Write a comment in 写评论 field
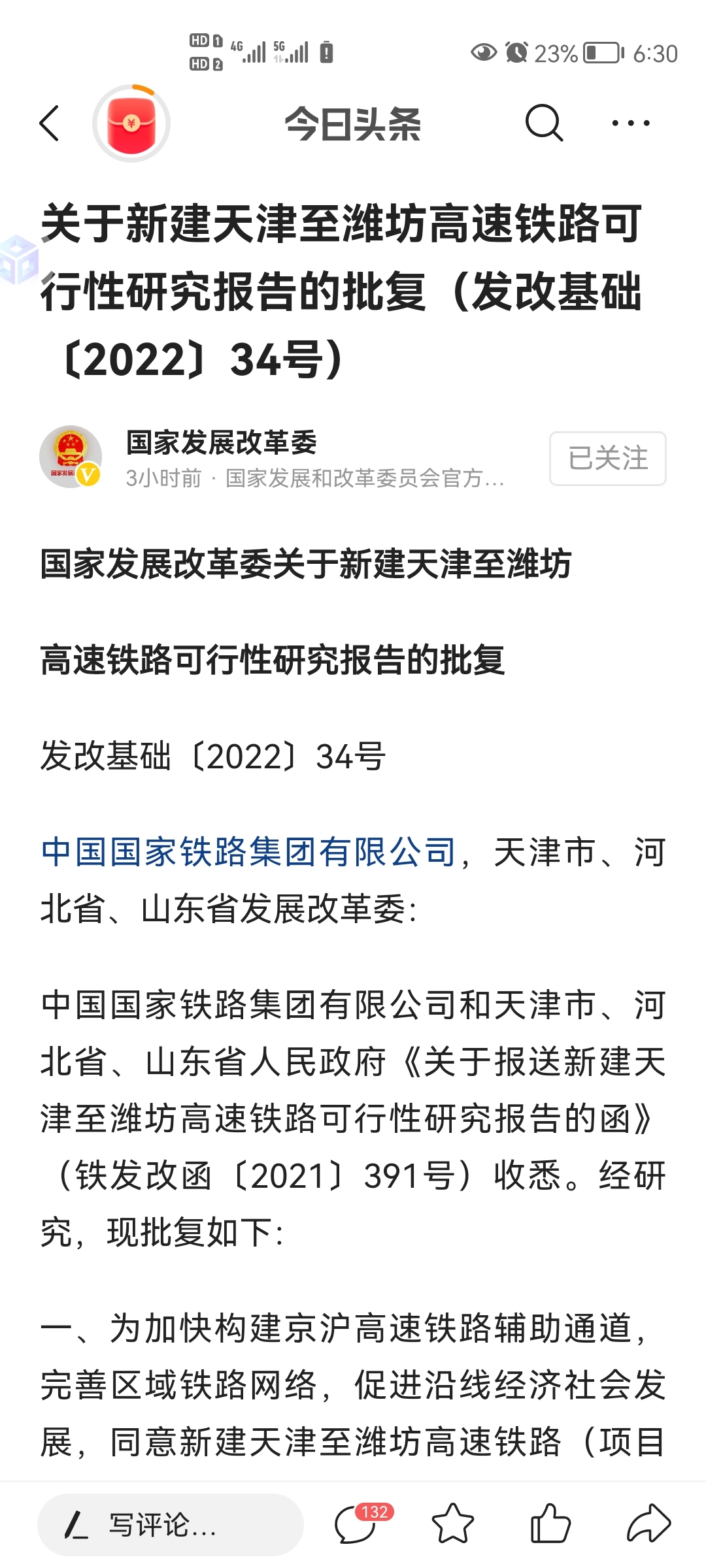 pyautogui.click(x=171, y=1525)
